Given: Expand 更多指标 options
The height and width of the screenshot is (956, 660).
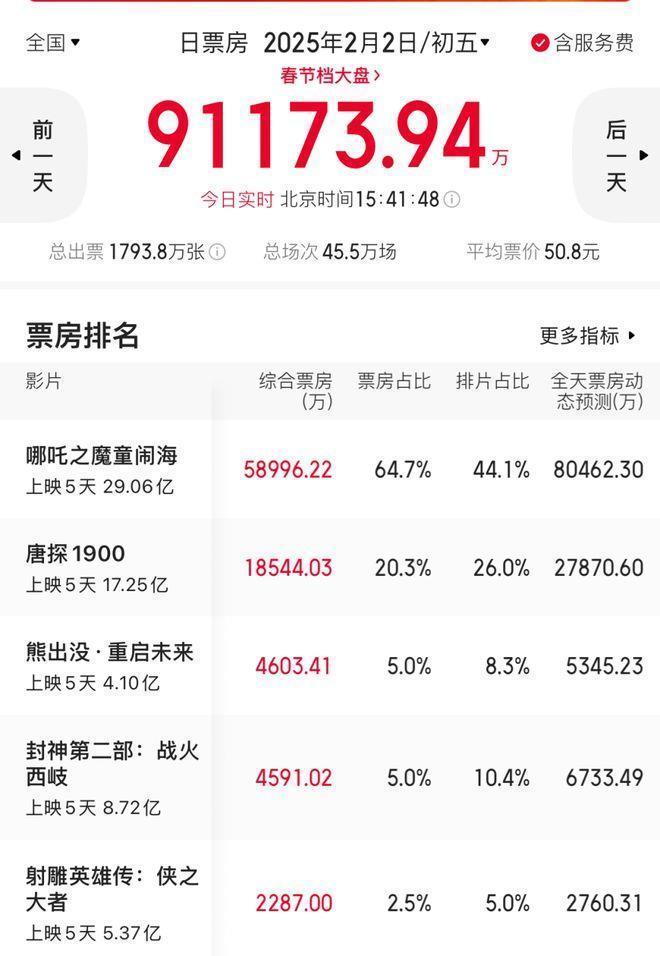Looking at the screenshot, I should [588, 336].
